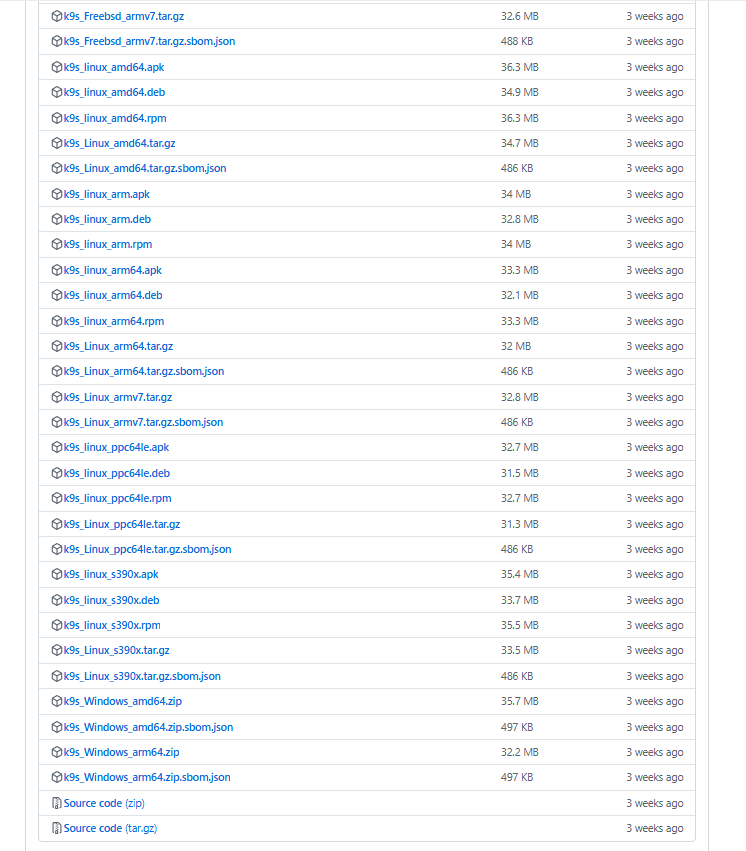This screenshot has width=746, height=851.
Task: Download Source code (tar.gz)
Action: (x=110, y=828)
